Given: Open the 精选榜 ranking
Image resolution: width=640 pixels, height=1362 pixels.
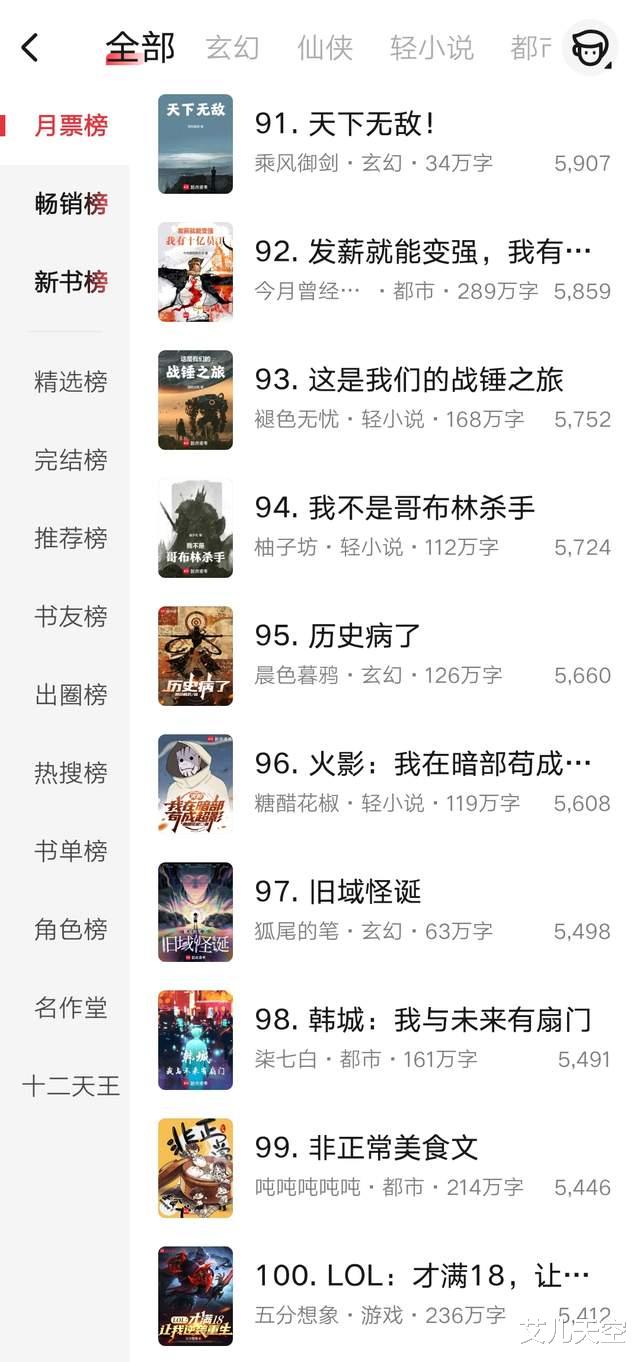Looking at the screenshot, I should coord(70,382).
